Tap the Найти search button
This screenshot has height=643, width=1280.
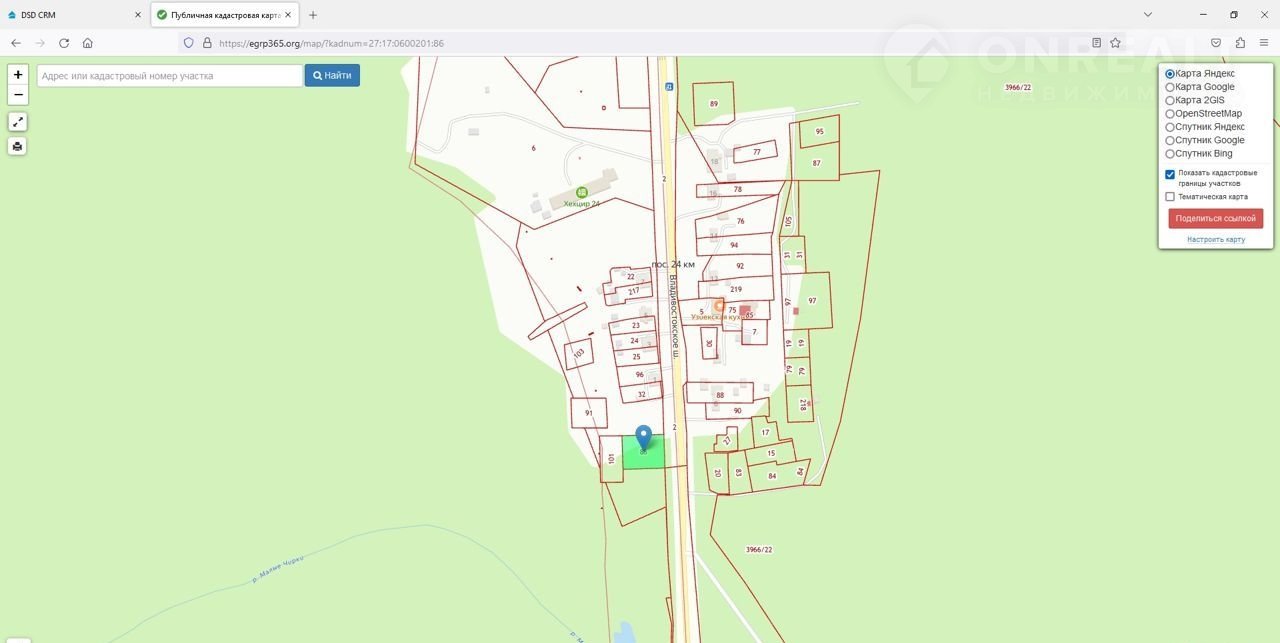point(332,75)
